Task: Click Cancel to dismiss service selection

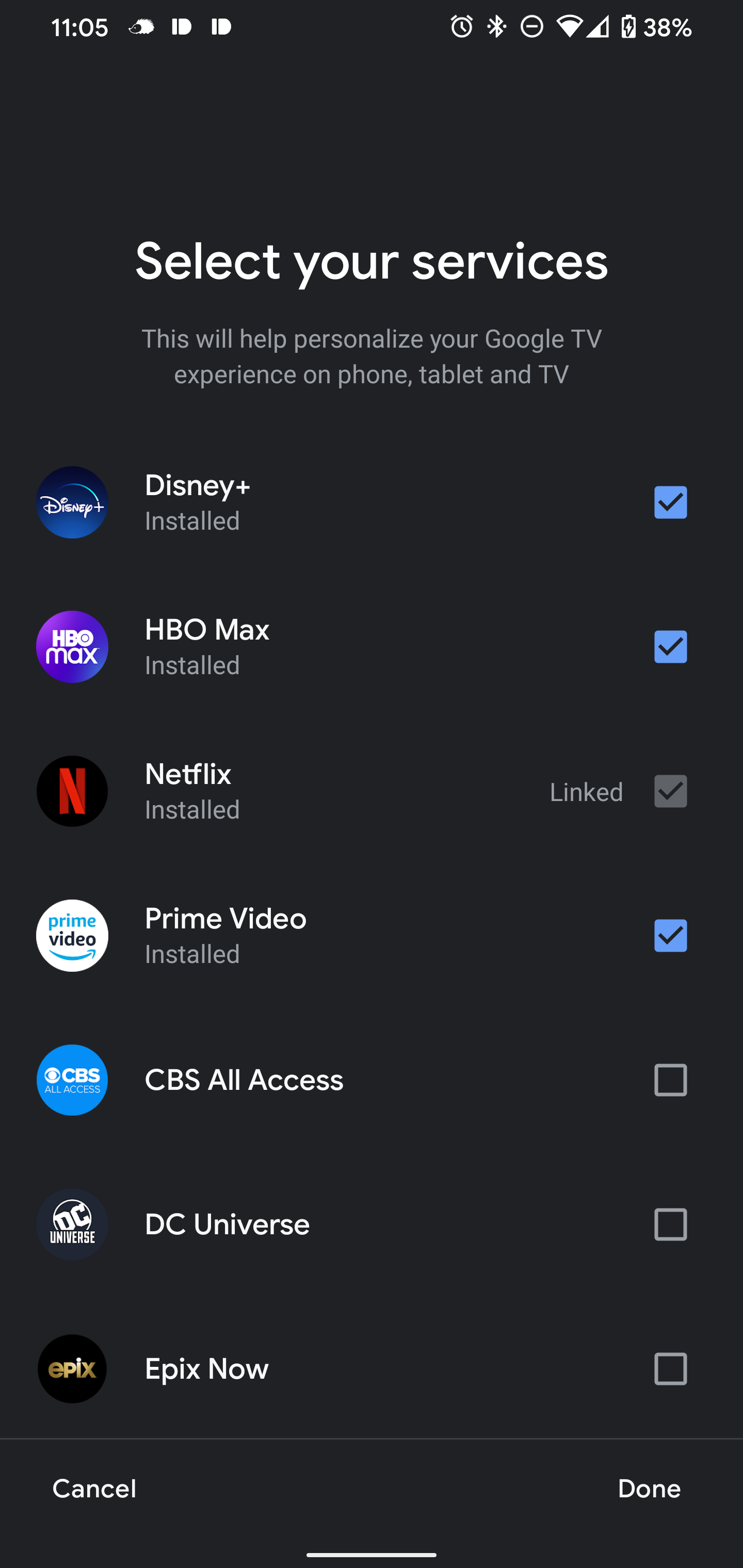Action: 94,1488
